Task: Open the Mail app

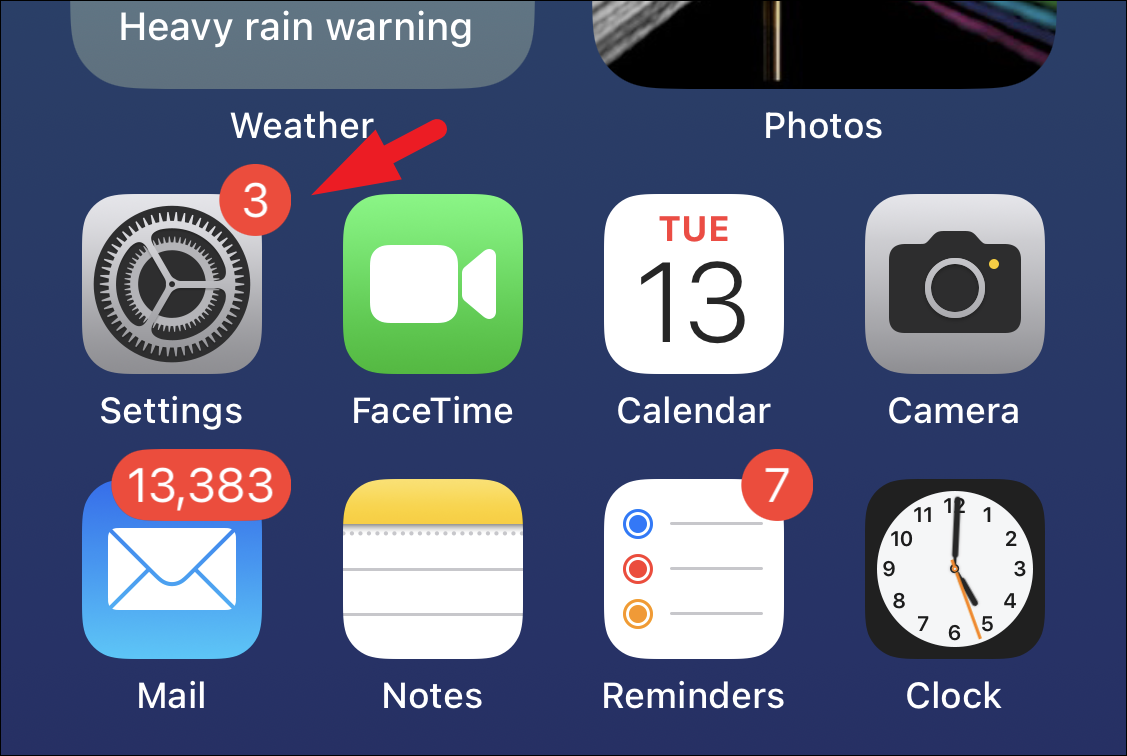Action: click(171, 569)
